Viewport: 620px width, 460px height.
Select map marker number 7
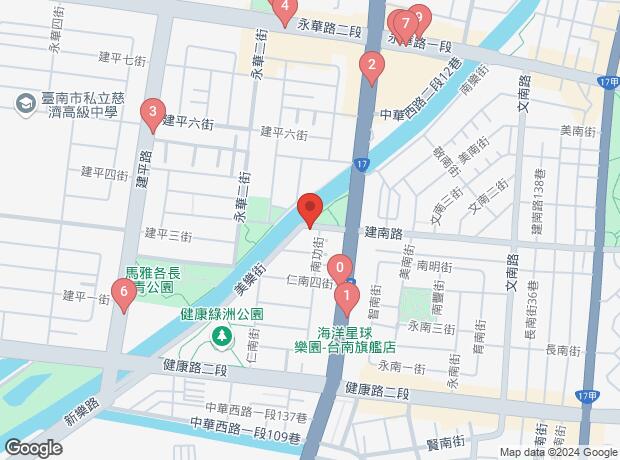pos(403,22)
